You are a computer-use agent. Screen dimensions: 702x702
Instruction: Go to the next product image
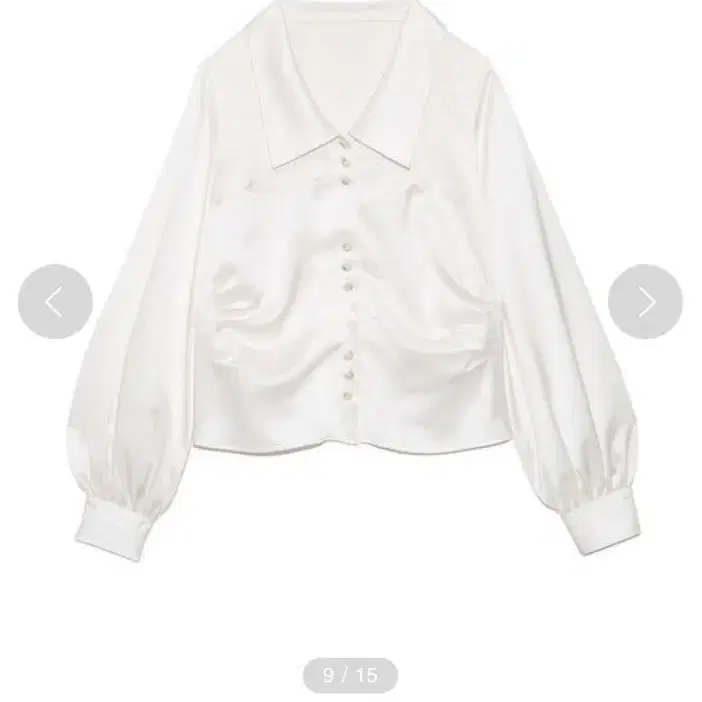(x=645, y=301)
